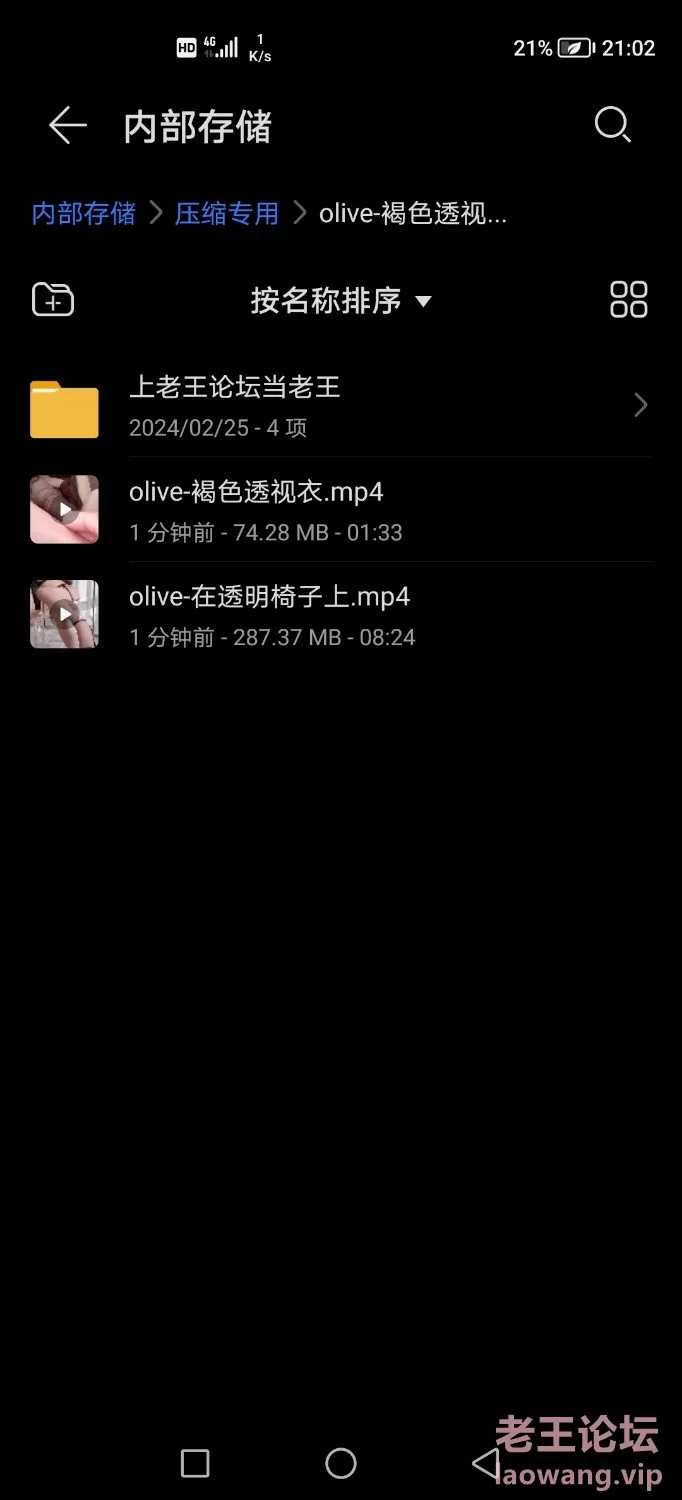Jump to 压缩专用 in the breadcrumb
Viewport: 682px width, 1500px height.
click(227, 213)
